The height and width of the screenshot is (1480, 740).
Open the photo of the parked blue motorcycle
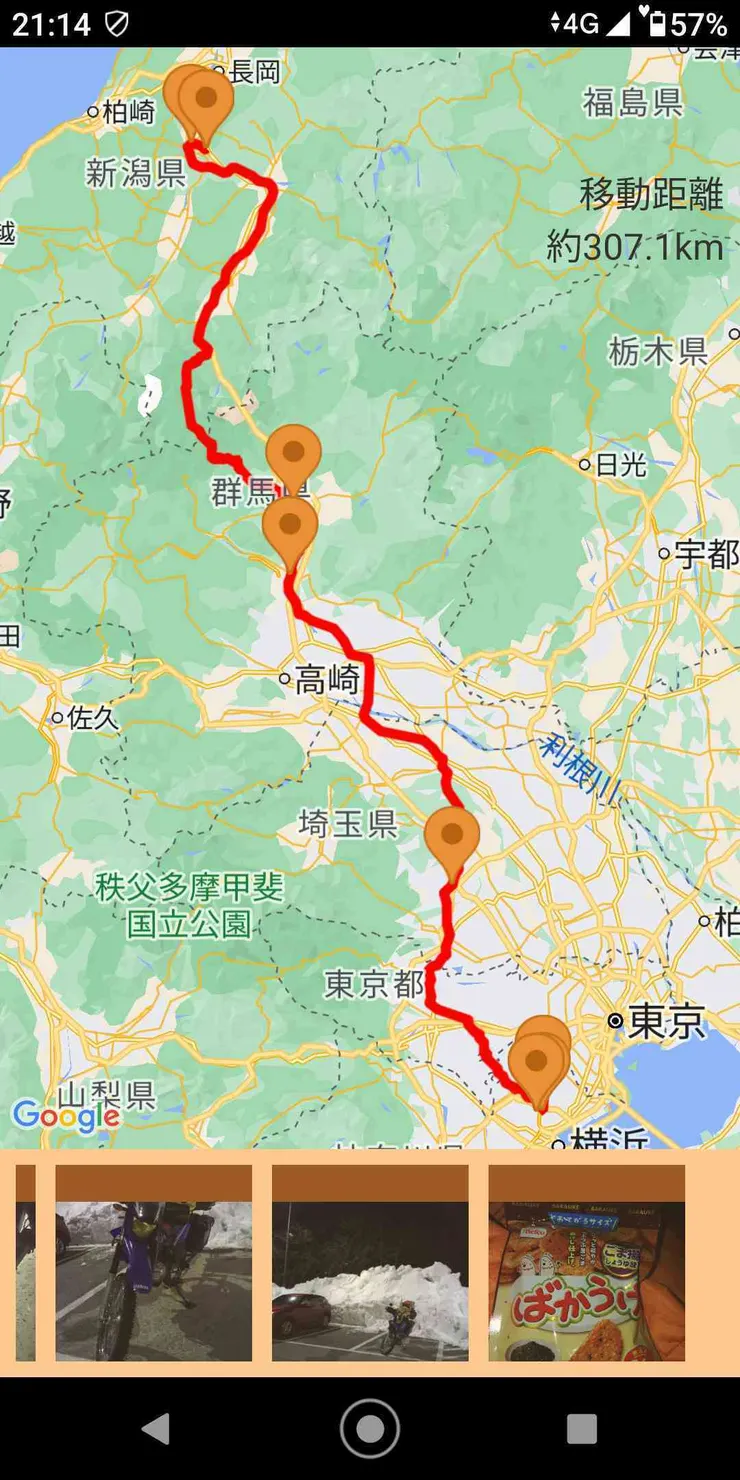tap(153, 1280)
